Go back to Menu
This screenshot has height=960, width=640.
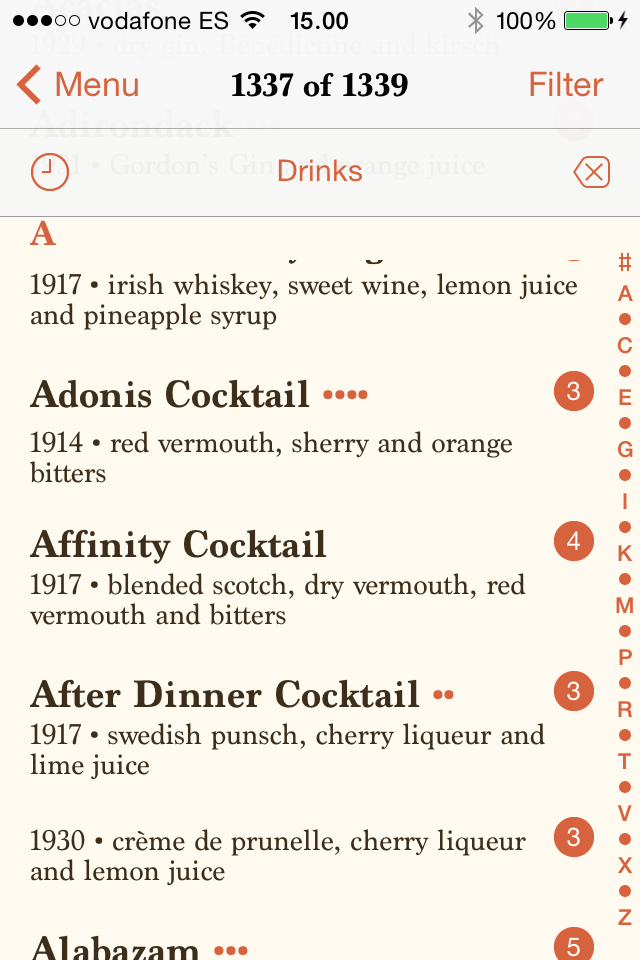tap(80, 85)
